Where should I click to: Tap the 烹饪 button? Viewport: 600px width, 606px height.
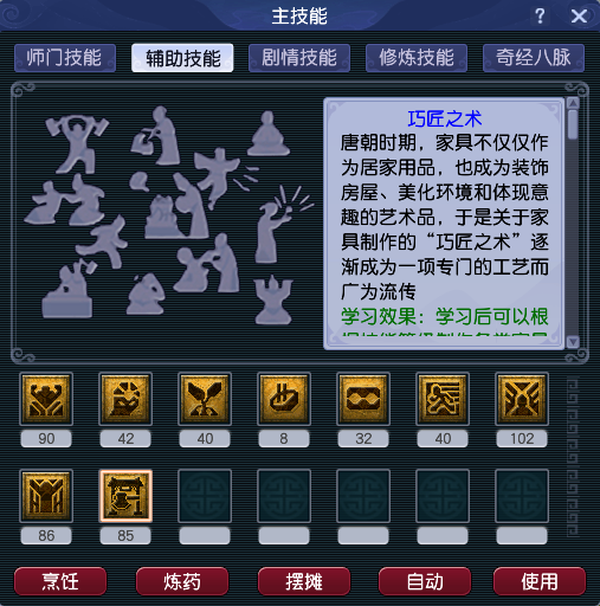pos(60,581)
